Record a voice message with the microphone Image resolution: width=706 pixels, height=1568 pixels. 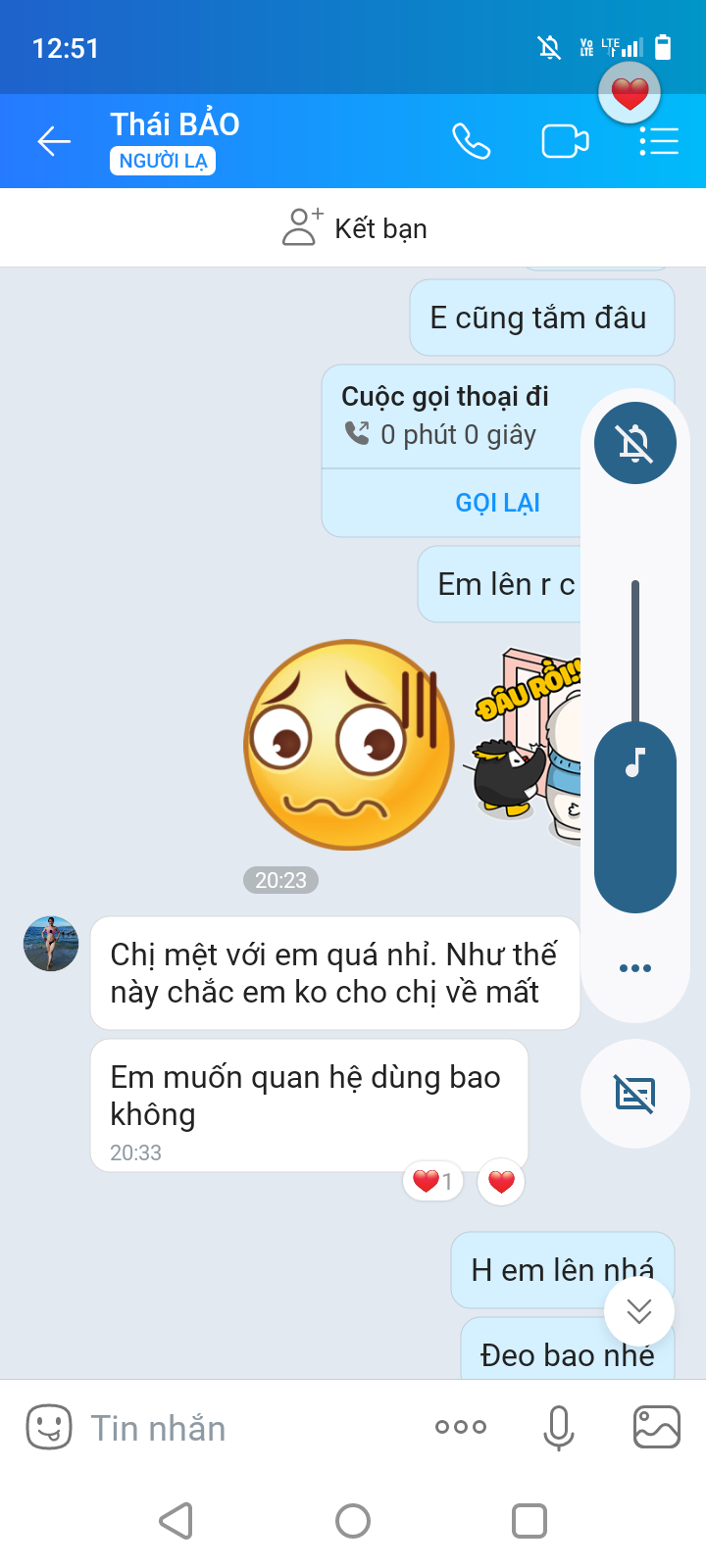point(559,1427)
